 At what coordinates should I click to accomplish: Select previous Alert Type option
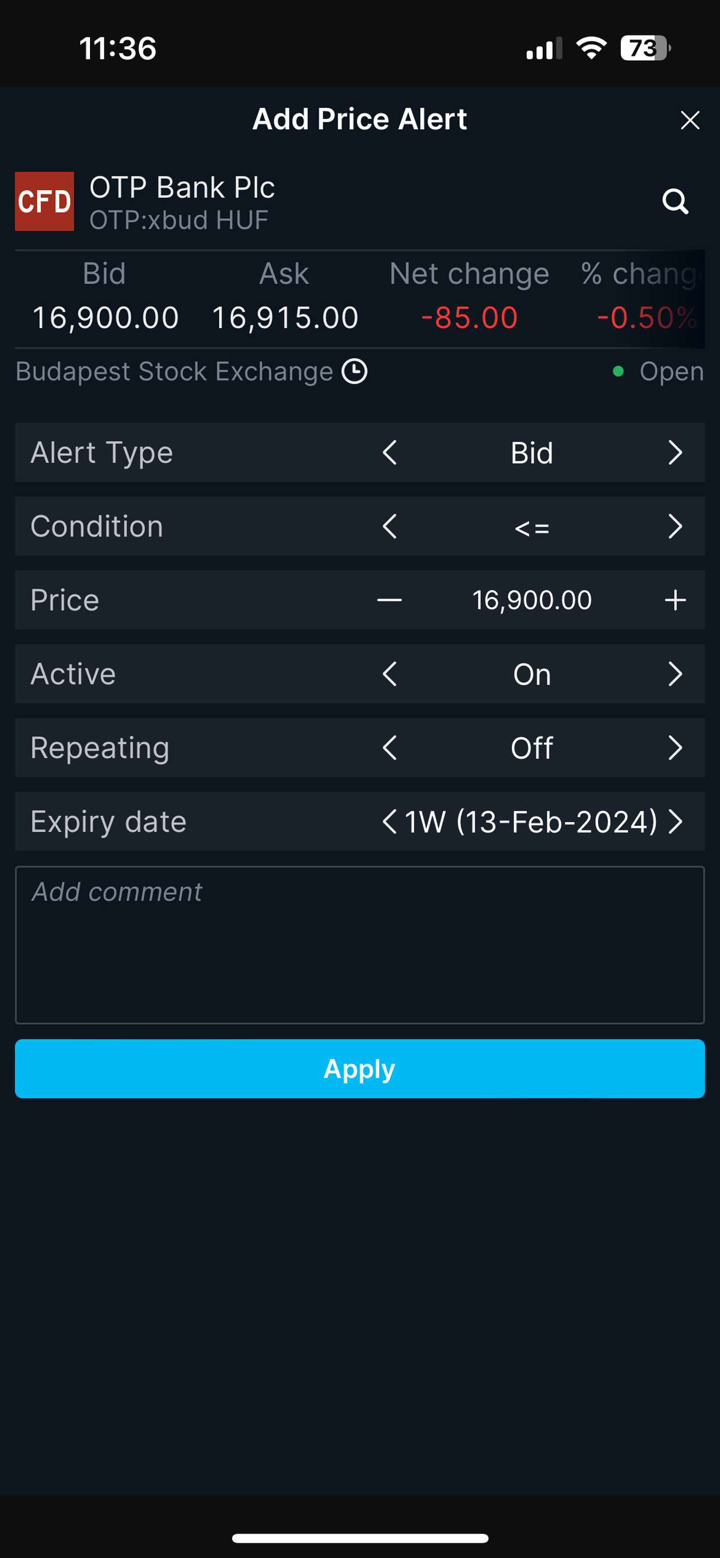(390, 453)
